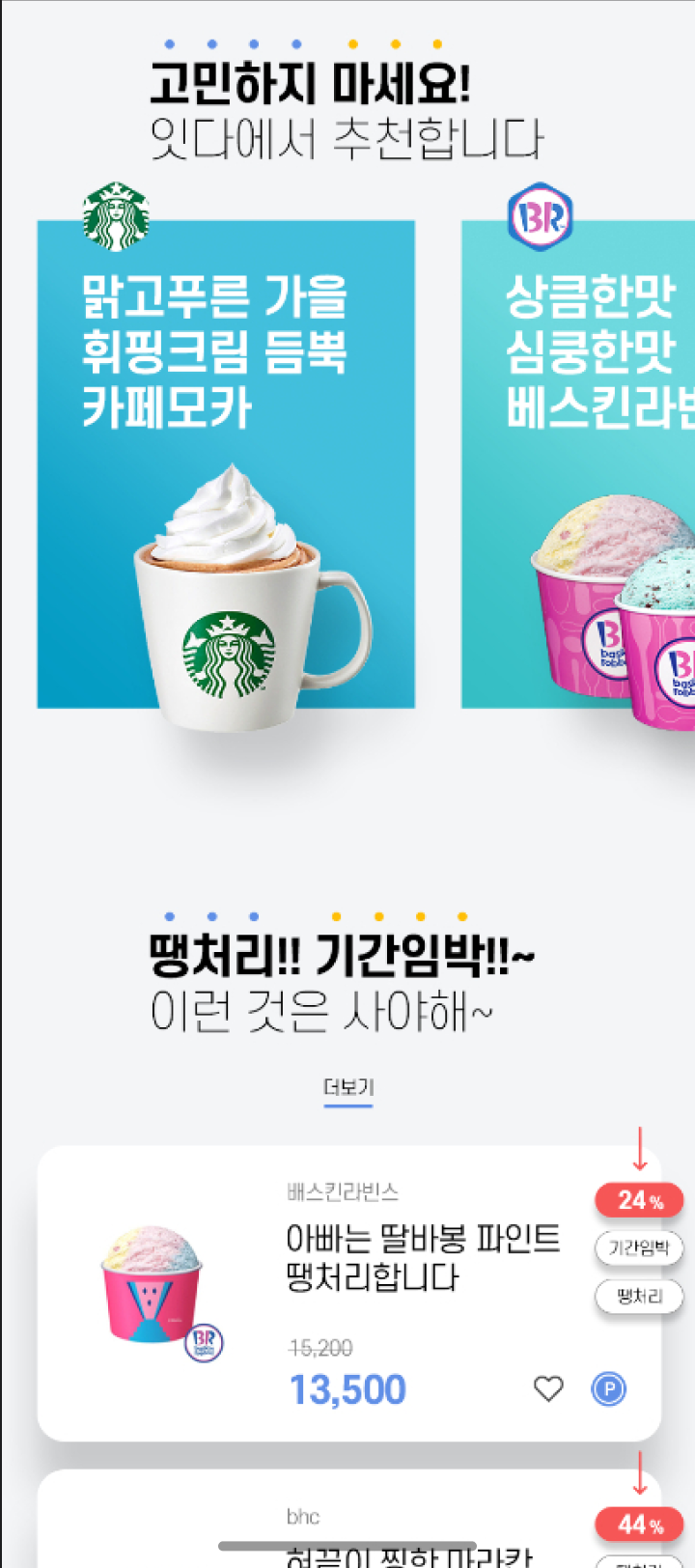Like the 딸바봉 파인트 item with the heart icon
Viewport: 695px width, 1568px height.
pyautogui.click(x=548, y=1389)
